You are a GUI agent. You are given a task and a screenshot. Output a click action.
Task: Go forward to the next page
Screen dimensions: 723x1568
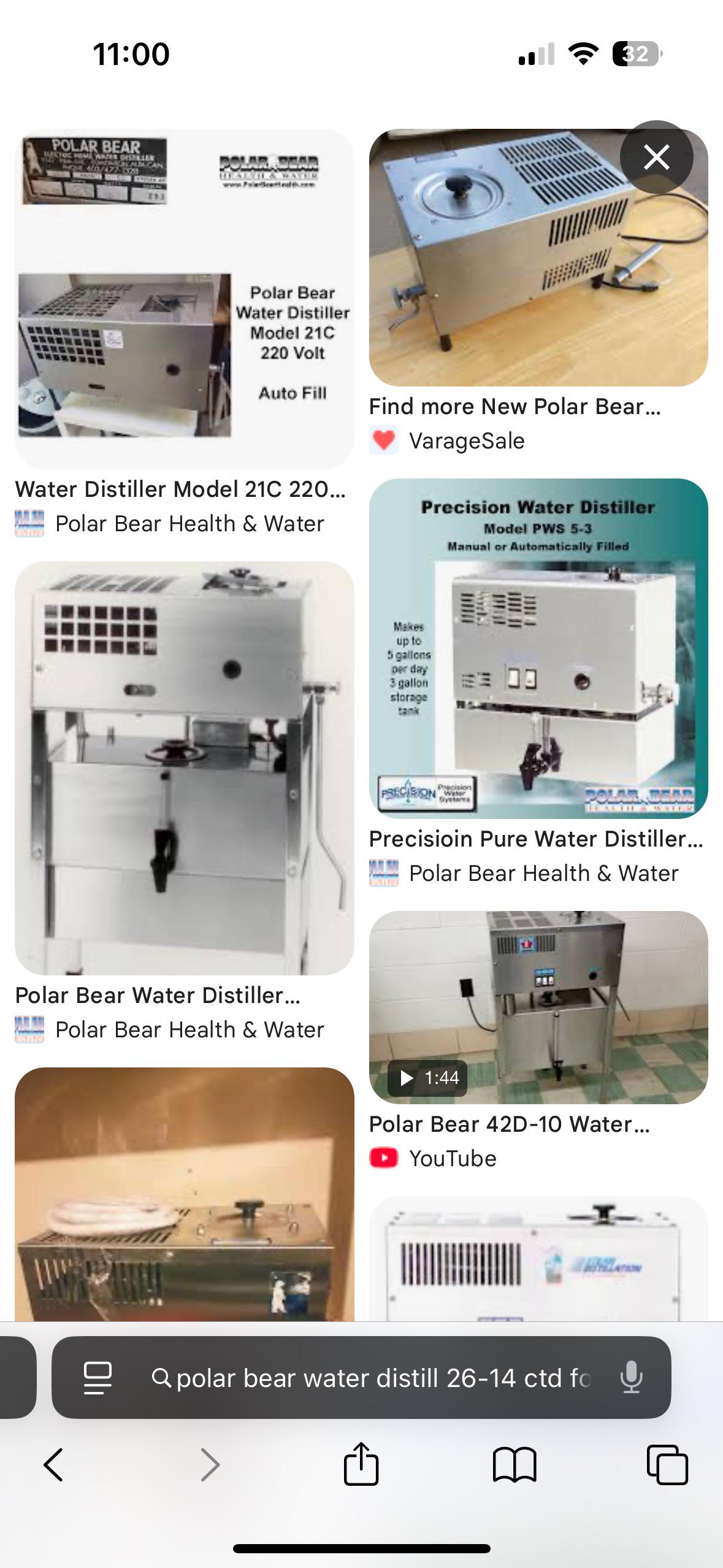(210, 1465)
